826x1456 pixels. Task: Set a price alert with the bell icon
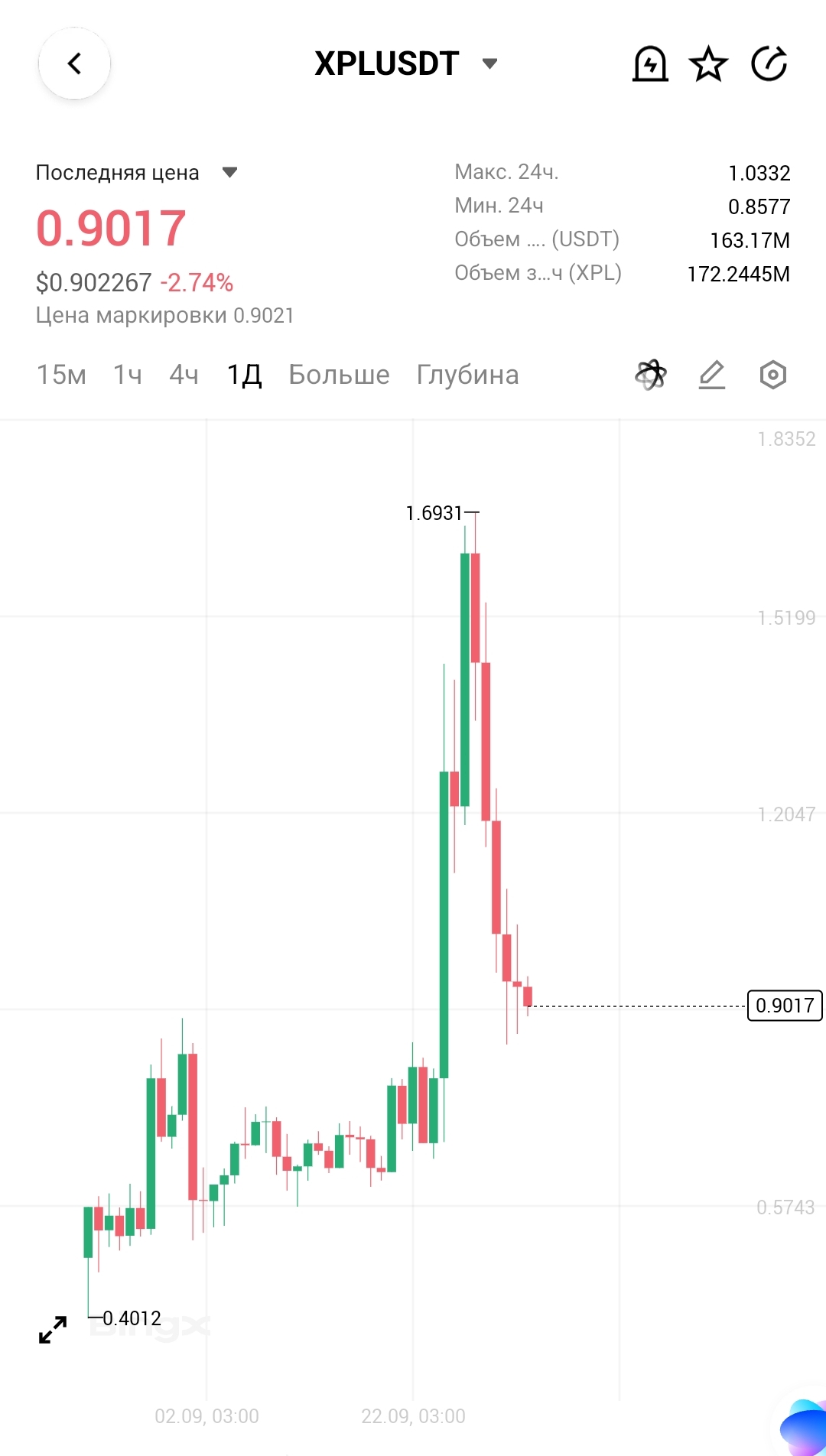[650, 64]
